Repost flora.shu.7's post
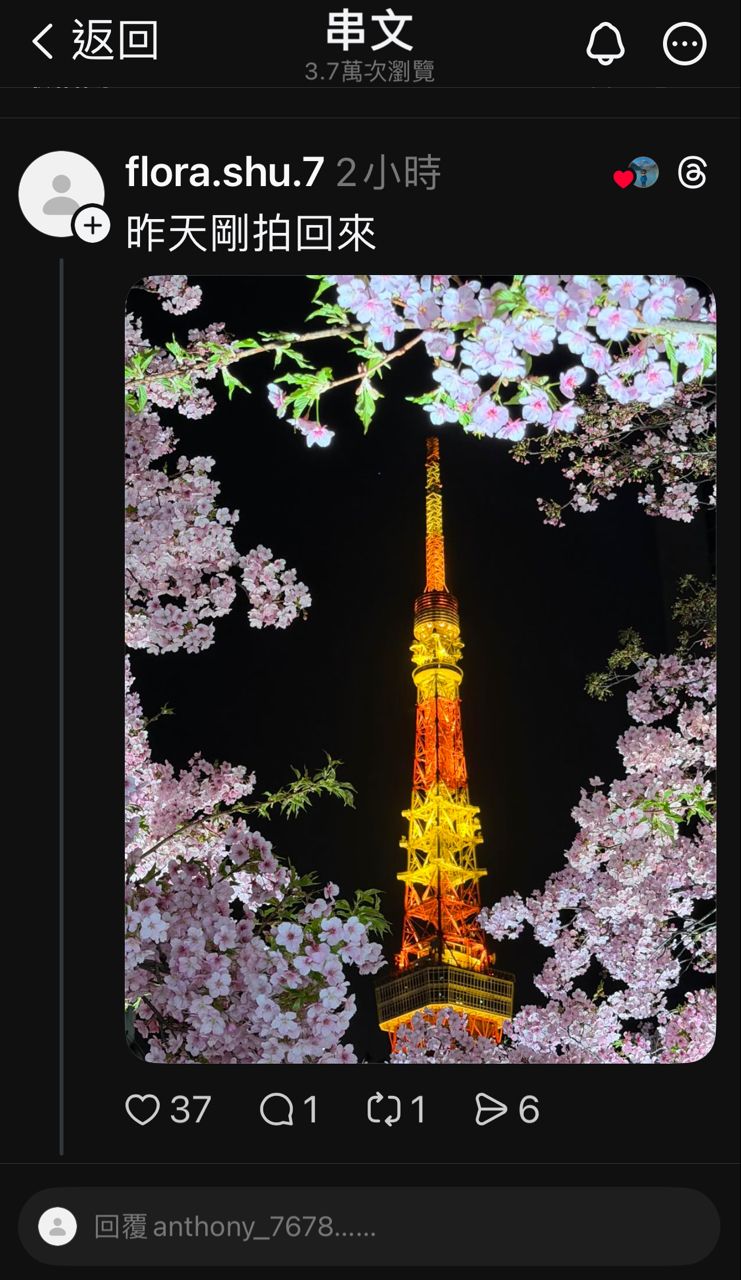The image size is (741, 1280). pyautogui.click(x=384, y=1109)
